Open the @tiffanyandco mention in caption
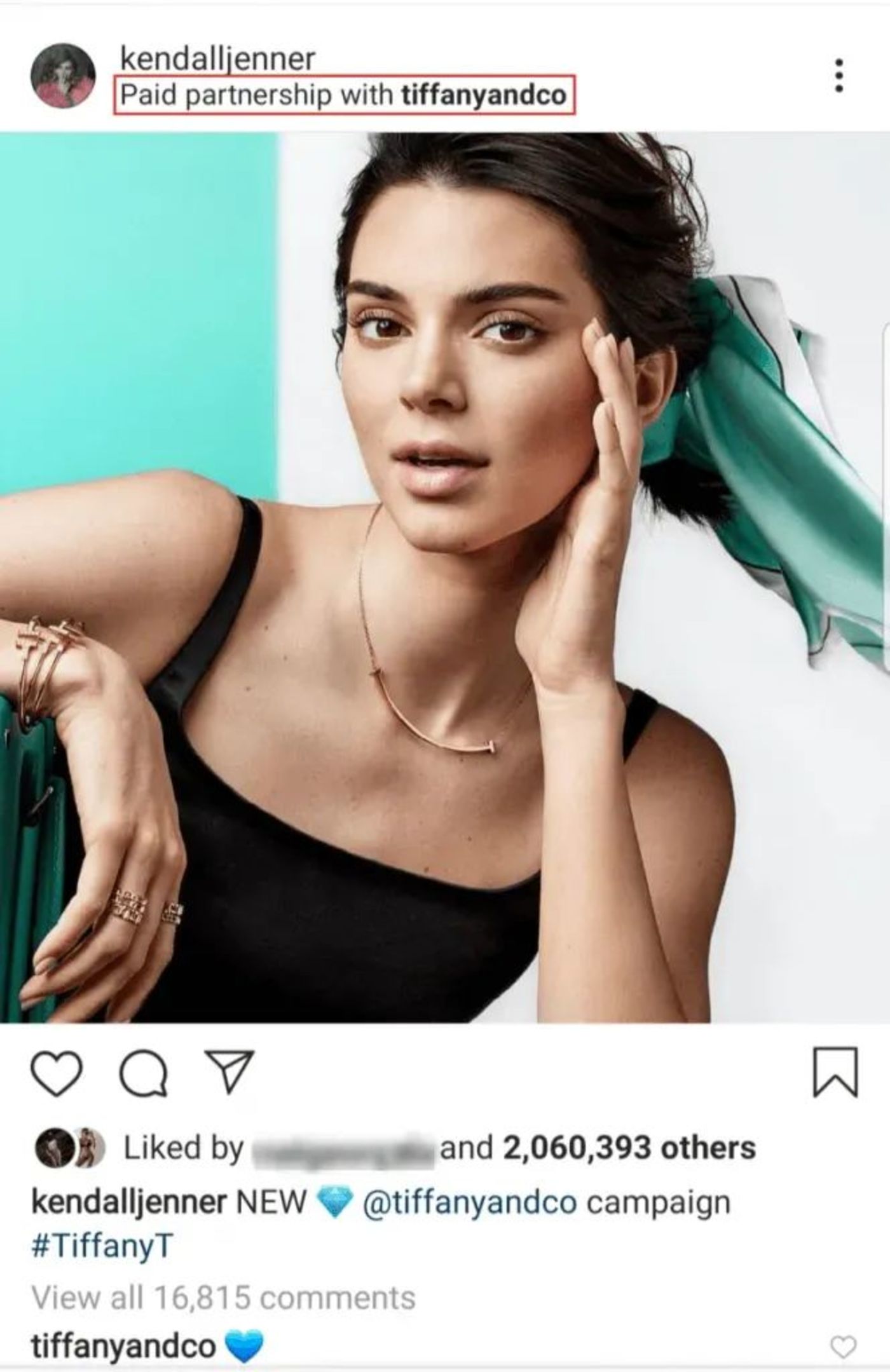 pyautogui.click(x=469, y=1203)
